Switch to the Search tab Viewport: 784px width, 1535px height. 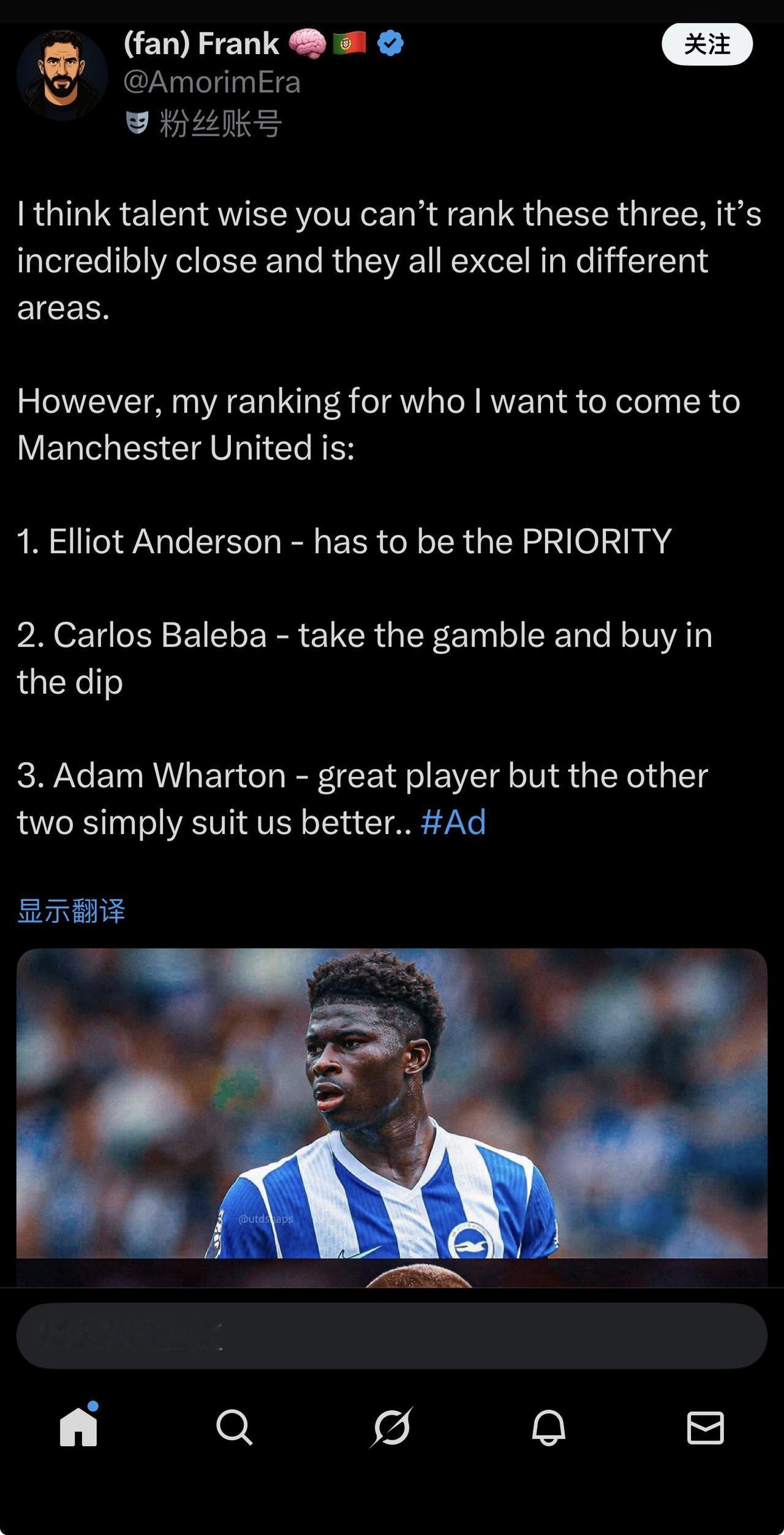coord(235,1427)
